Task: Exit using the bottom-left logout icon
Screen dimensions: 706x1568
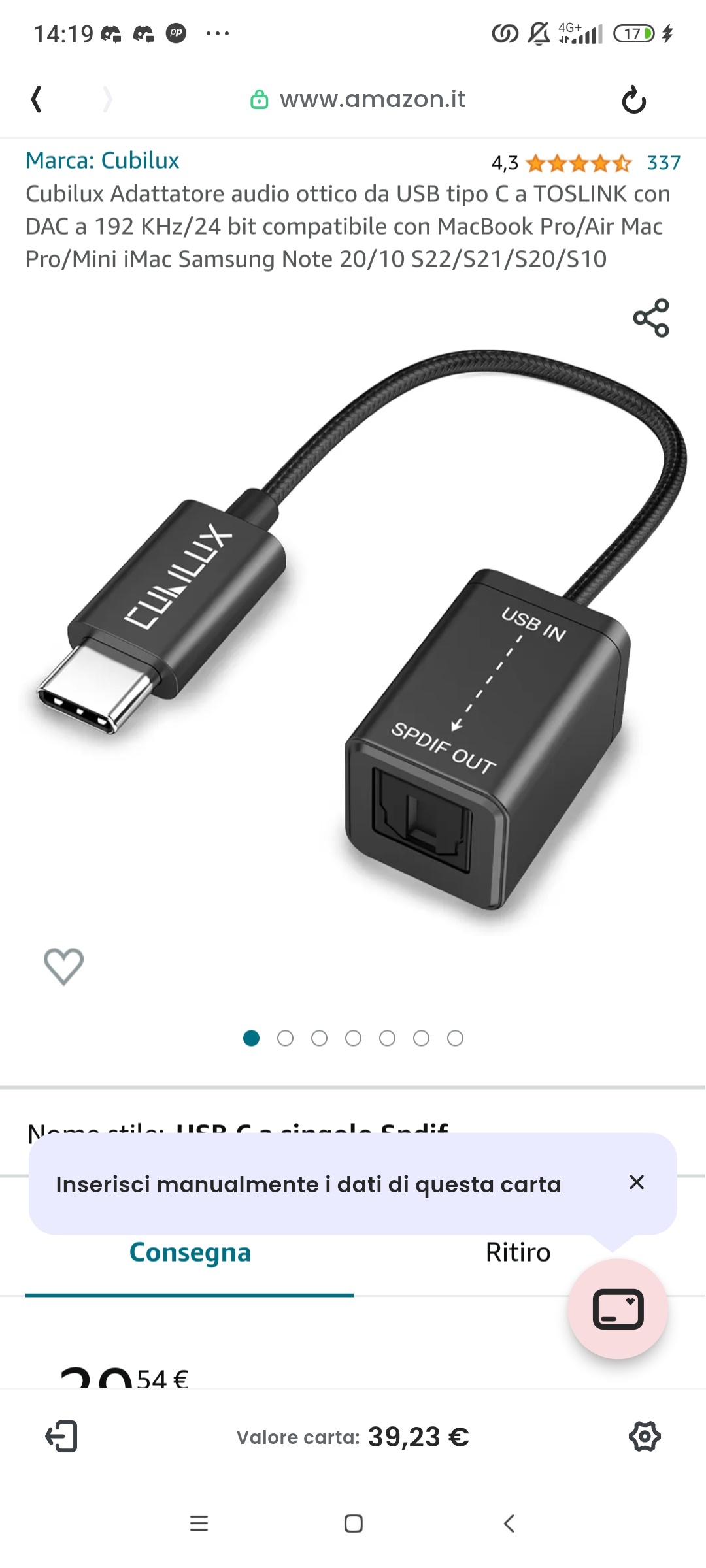Action: point(61,1436)
